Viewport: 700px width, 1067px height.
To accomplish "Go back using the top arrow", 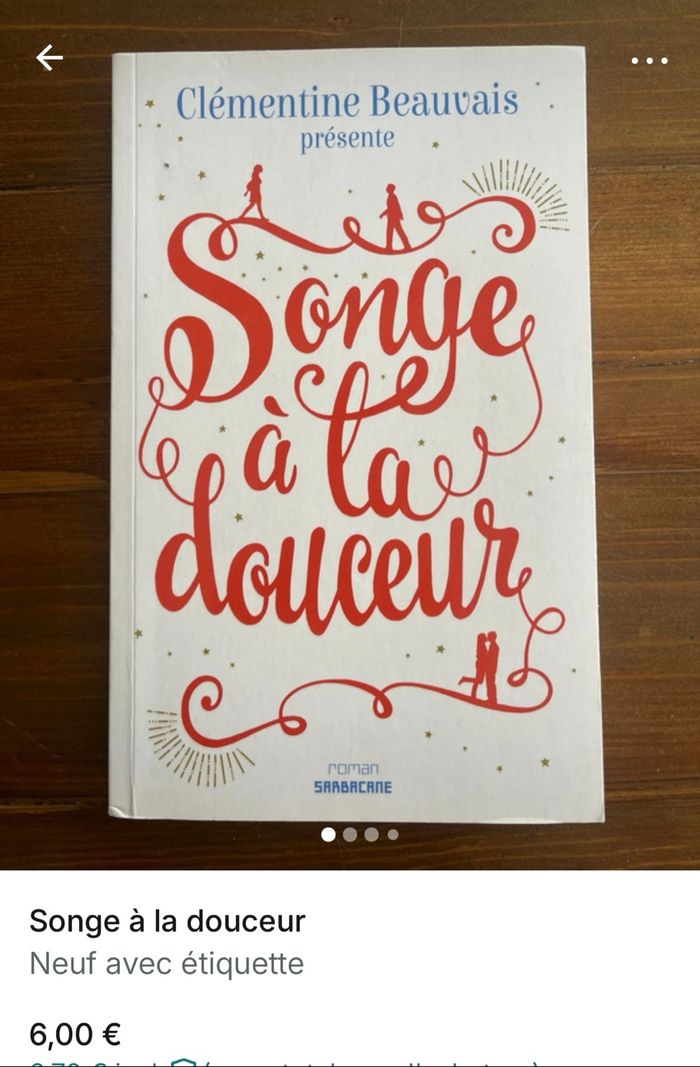I will tap(49, 58).
